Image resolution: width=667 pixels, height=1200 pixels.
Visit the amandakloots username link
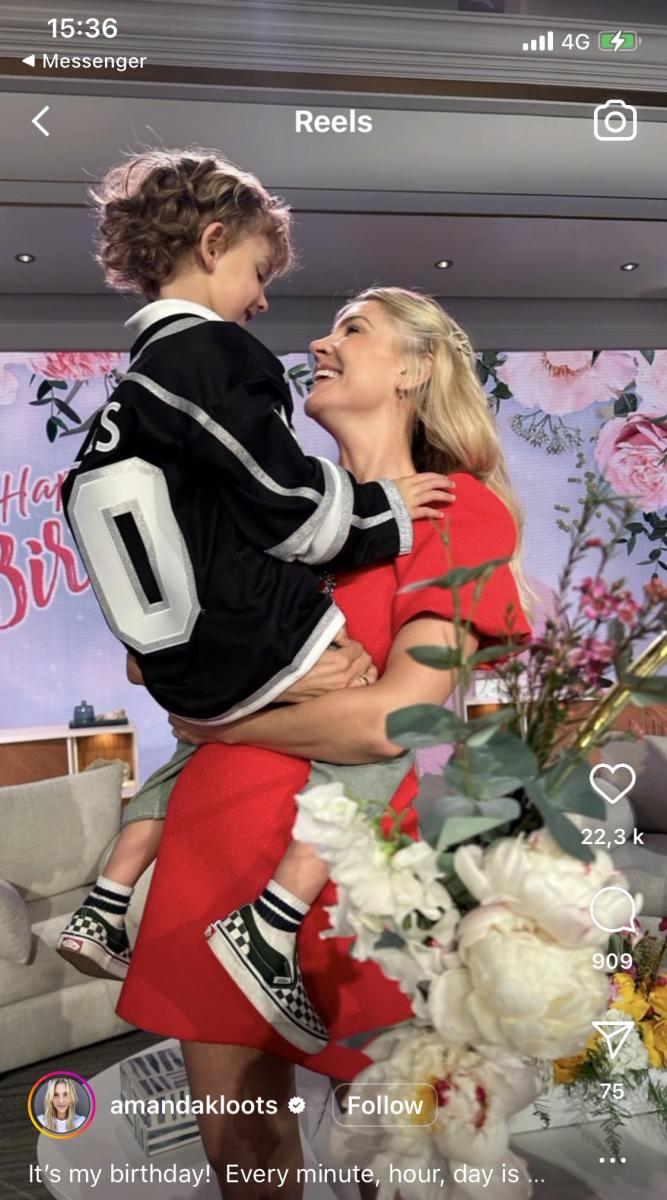[195, 1105]
